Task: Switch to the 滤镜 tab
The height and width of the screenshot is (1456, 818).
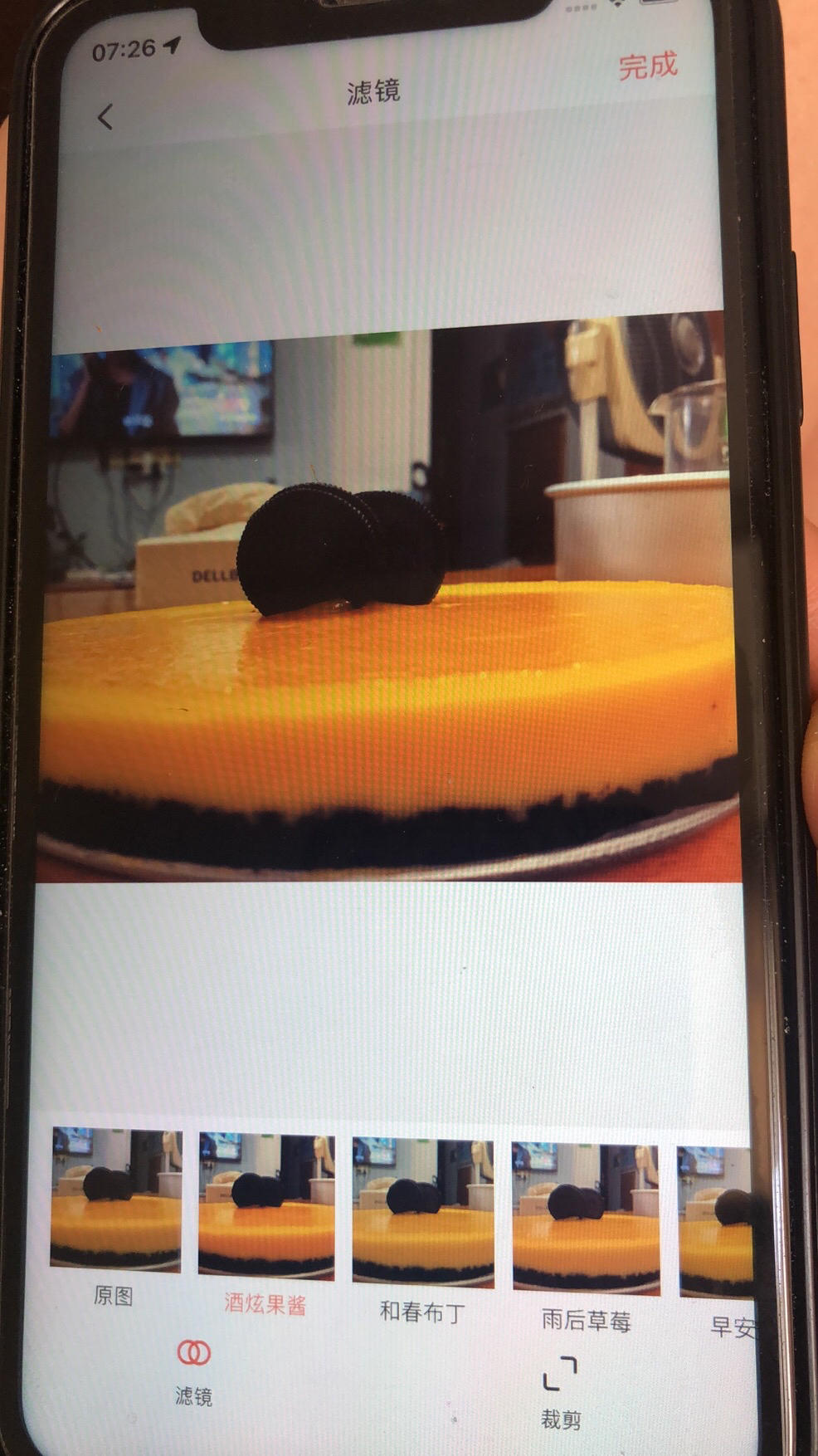Action: [193, 1371]
